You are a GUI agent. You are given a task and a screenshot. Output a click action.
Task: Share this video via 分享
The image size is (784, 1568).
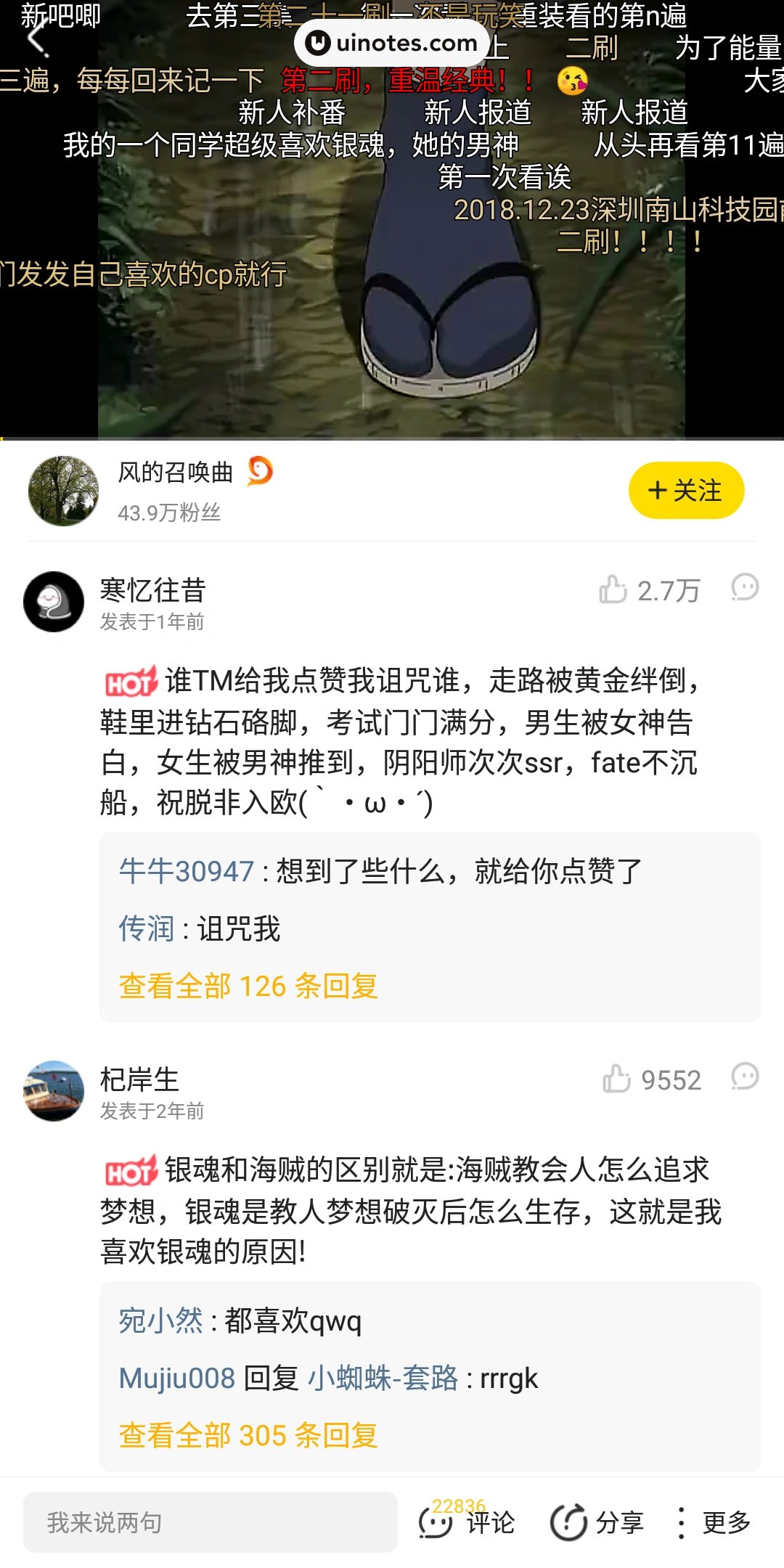(597, 1522)
